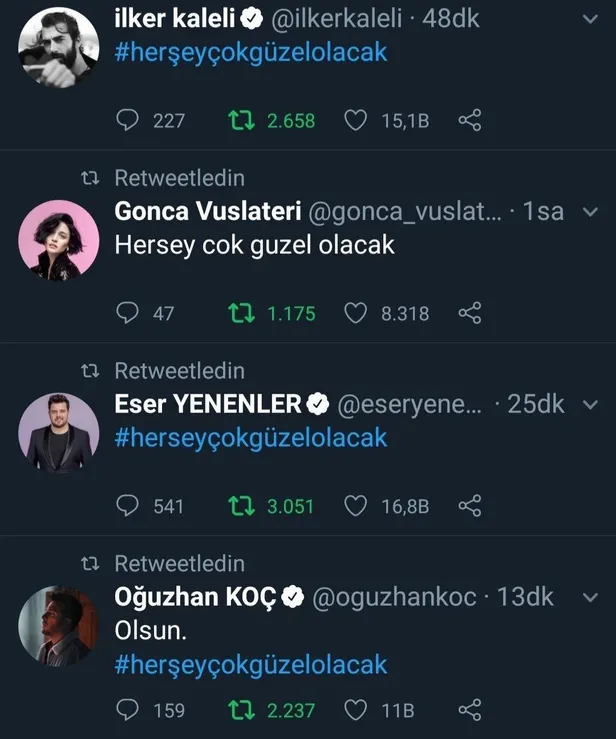Undo retweet on Eser YENENLER's tweet
616x739 pixels.
pos(240,506)
